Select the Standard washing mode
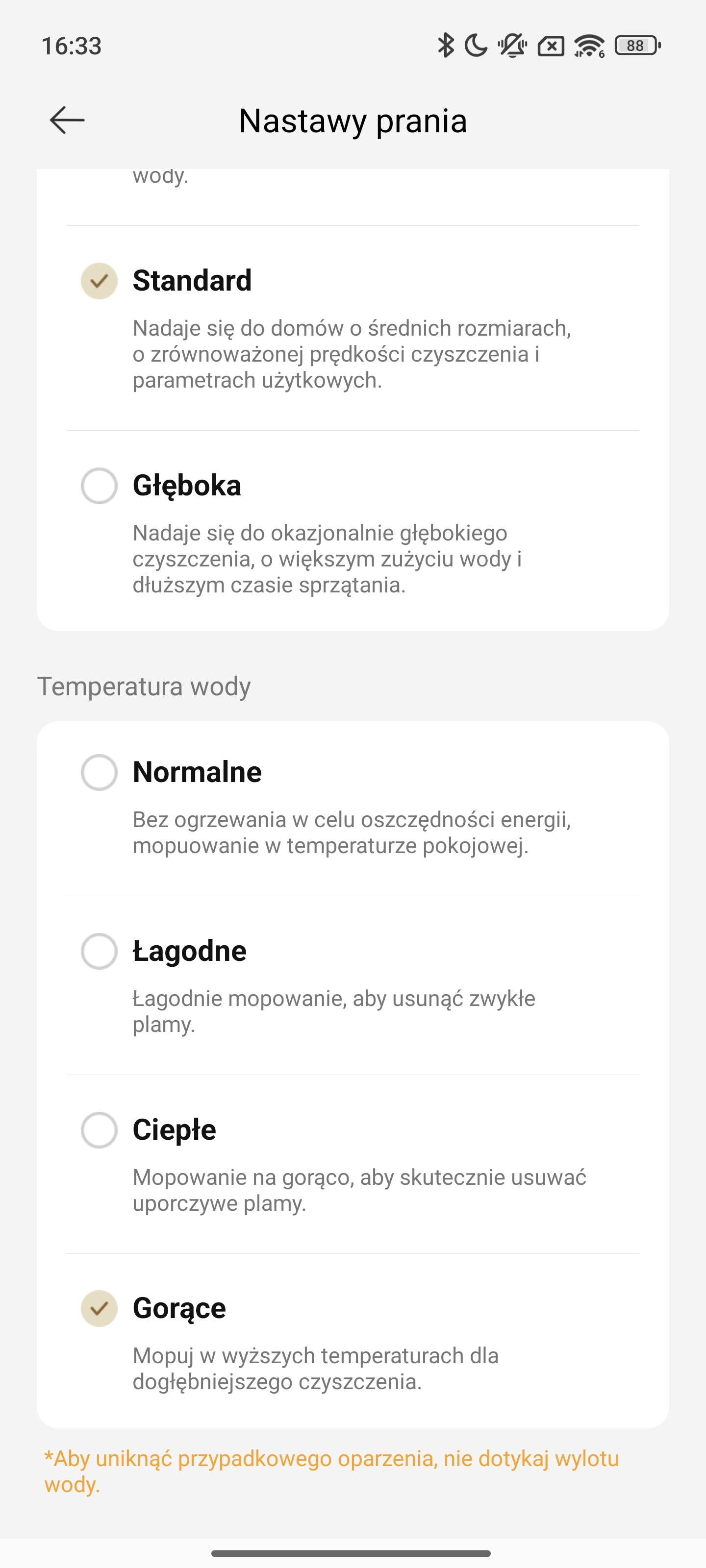The width and height of the screenshot is (706, 1568). pos(353,328)
